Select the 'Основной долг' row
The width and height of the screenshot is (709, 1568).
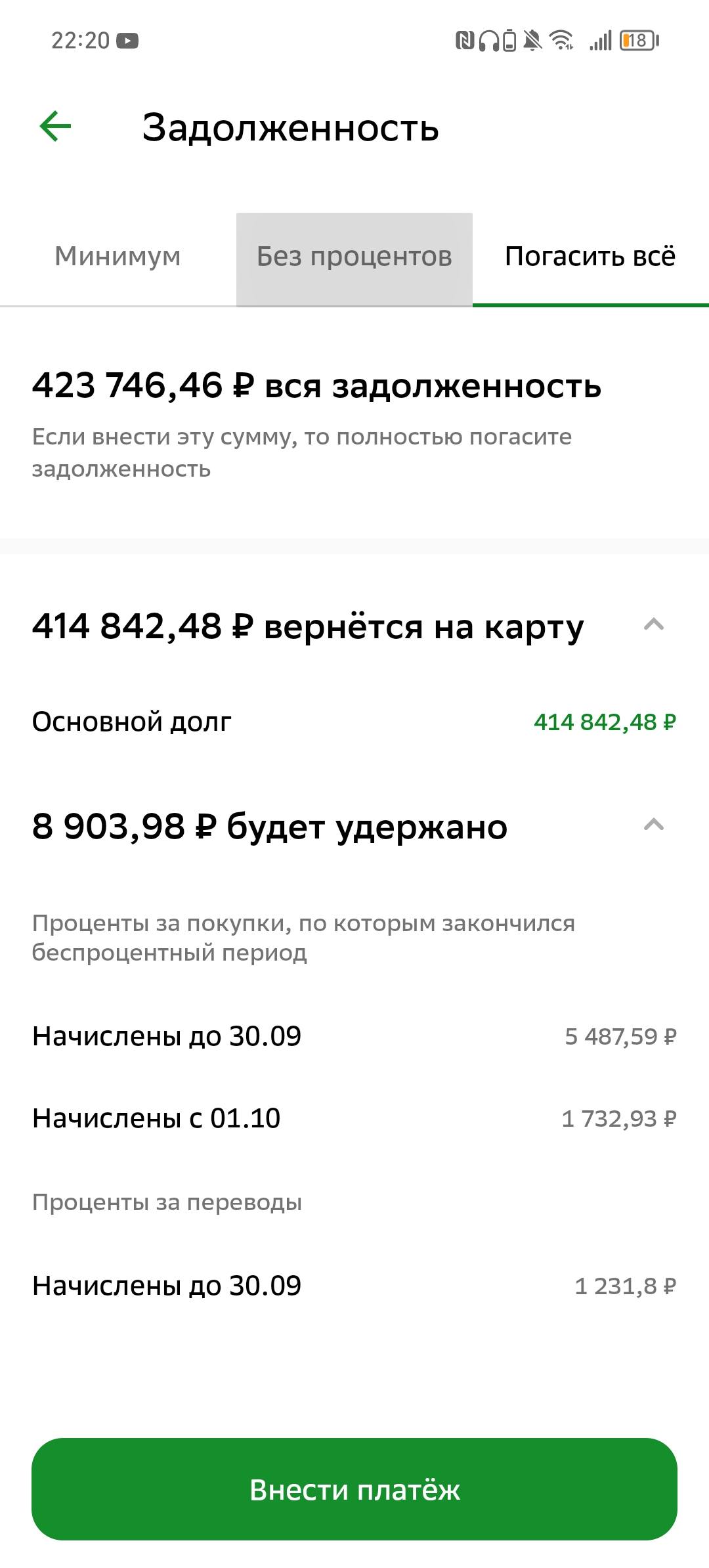[354, 721]
